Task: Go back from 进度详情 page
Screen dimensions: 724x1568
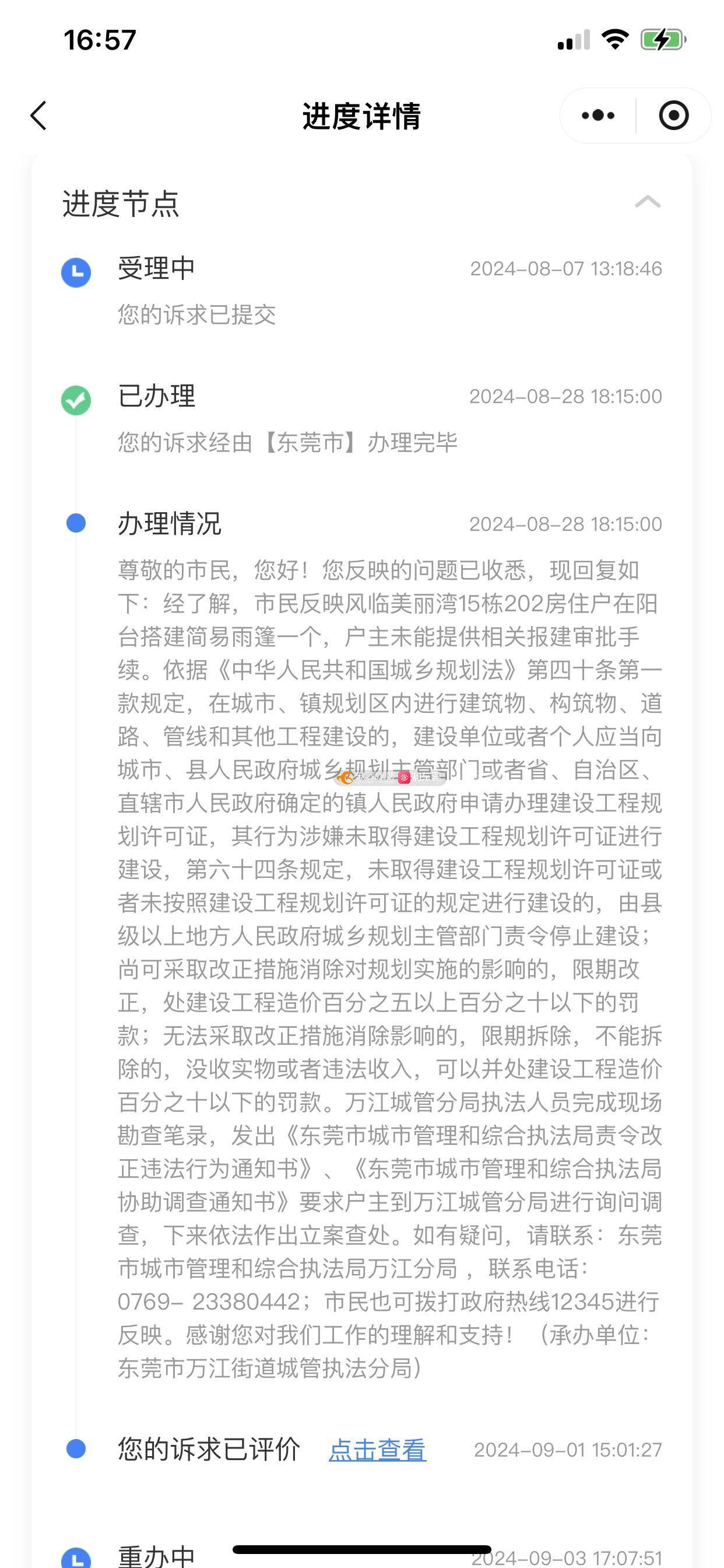Action: (x=39, y=116)
